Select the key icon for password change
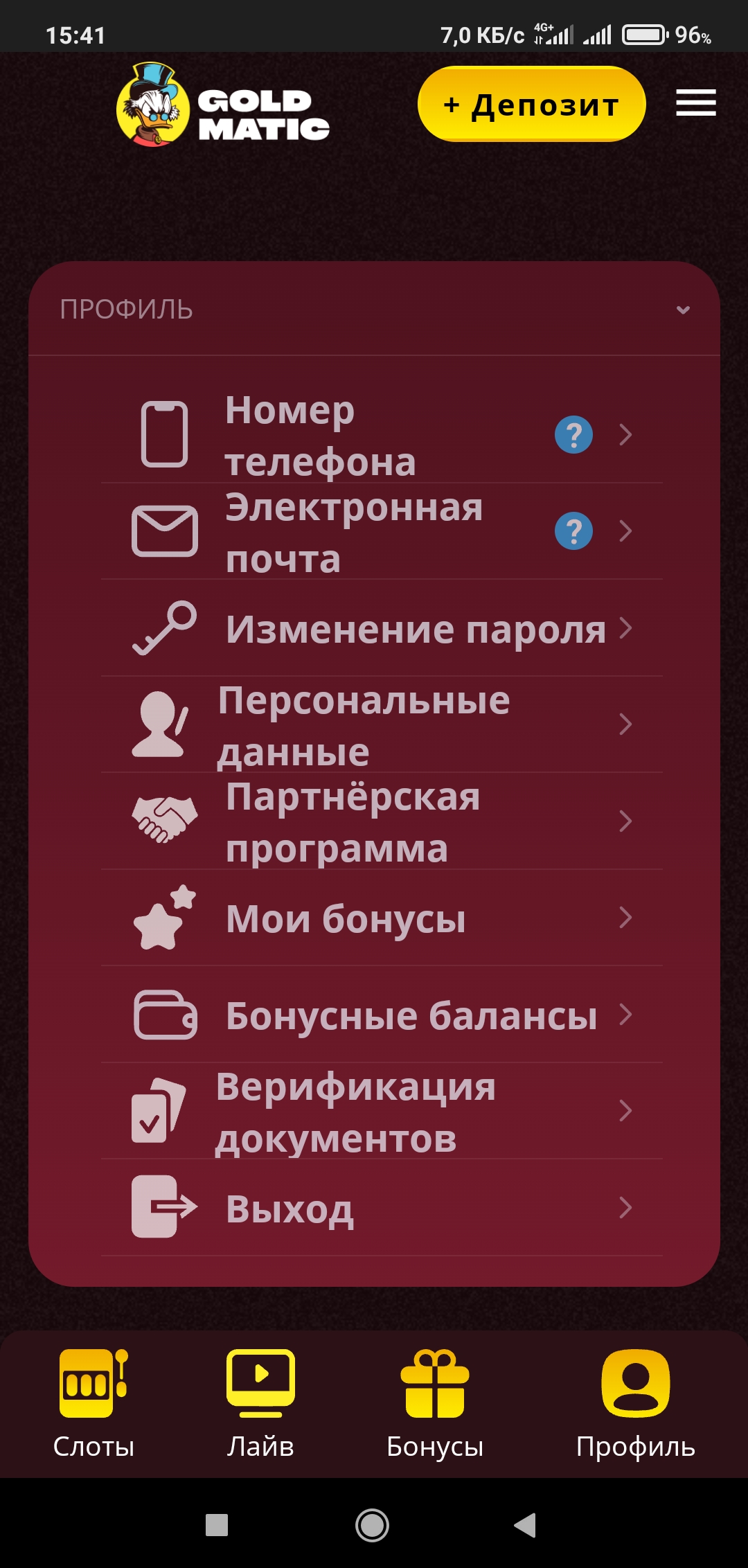This screenshot has width=748, height=1568. click(x=164, y=629)
